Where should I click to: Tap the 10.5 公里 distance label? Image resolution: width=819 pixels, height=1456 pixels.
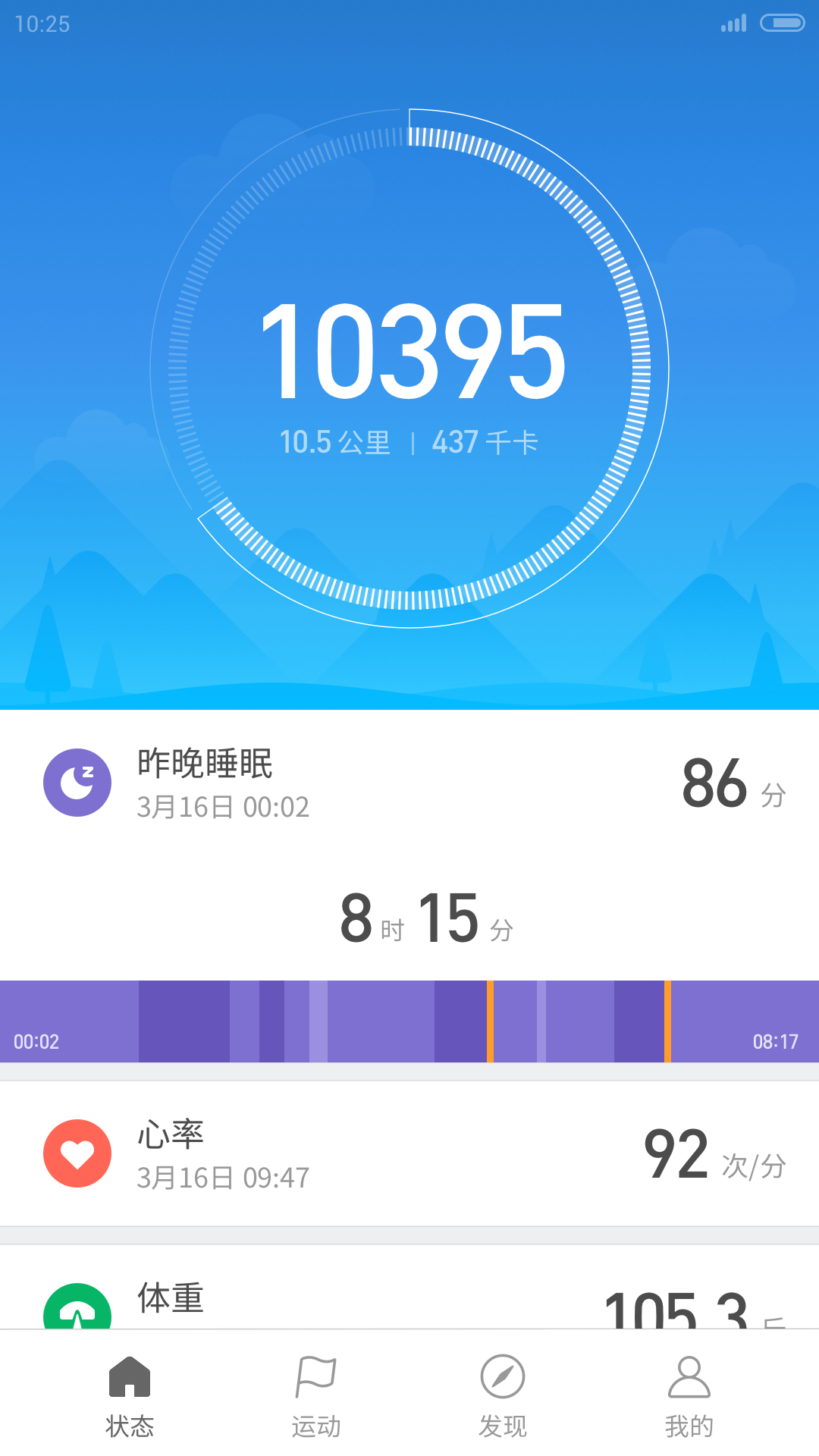tap(334, 438)
